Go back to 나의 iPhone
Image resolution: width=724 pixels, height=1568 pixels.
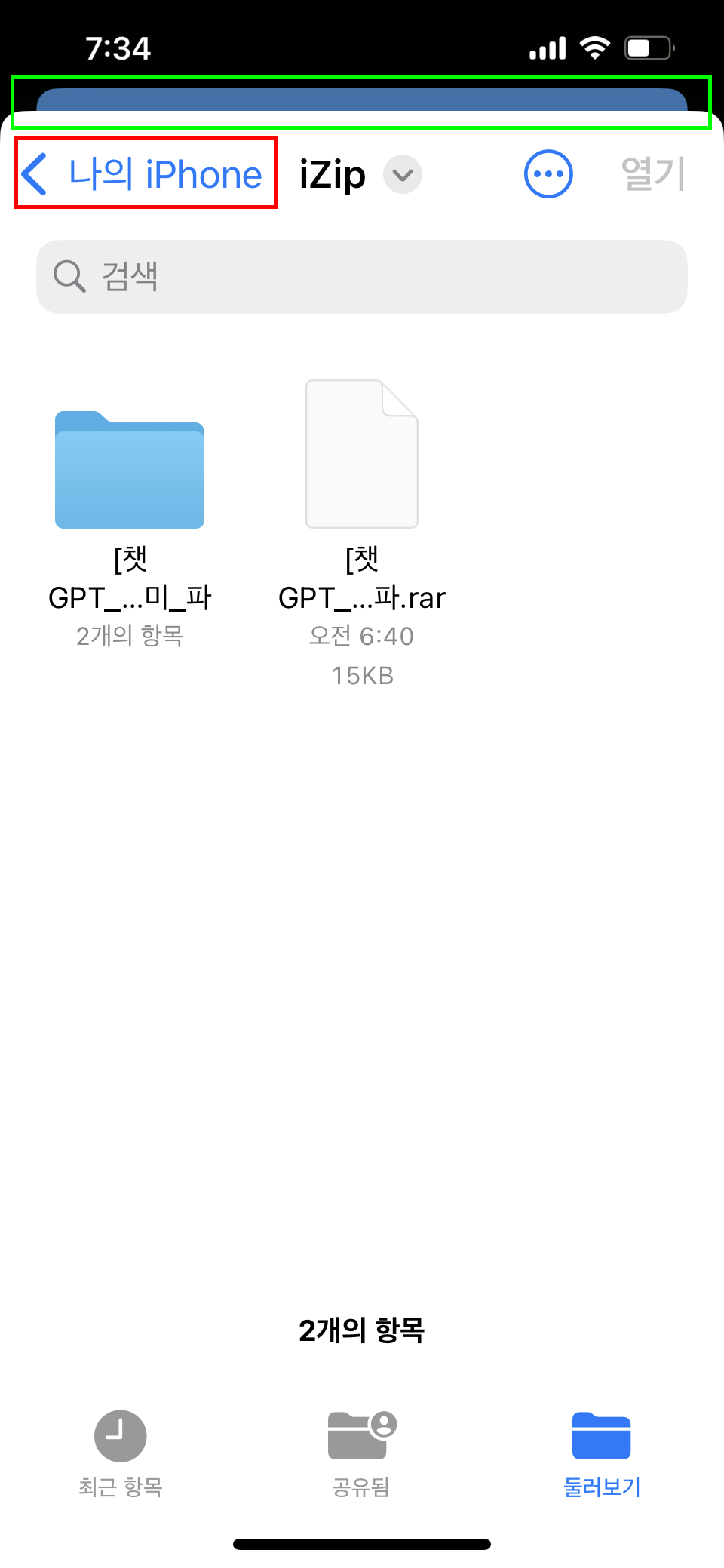[143, 173]
